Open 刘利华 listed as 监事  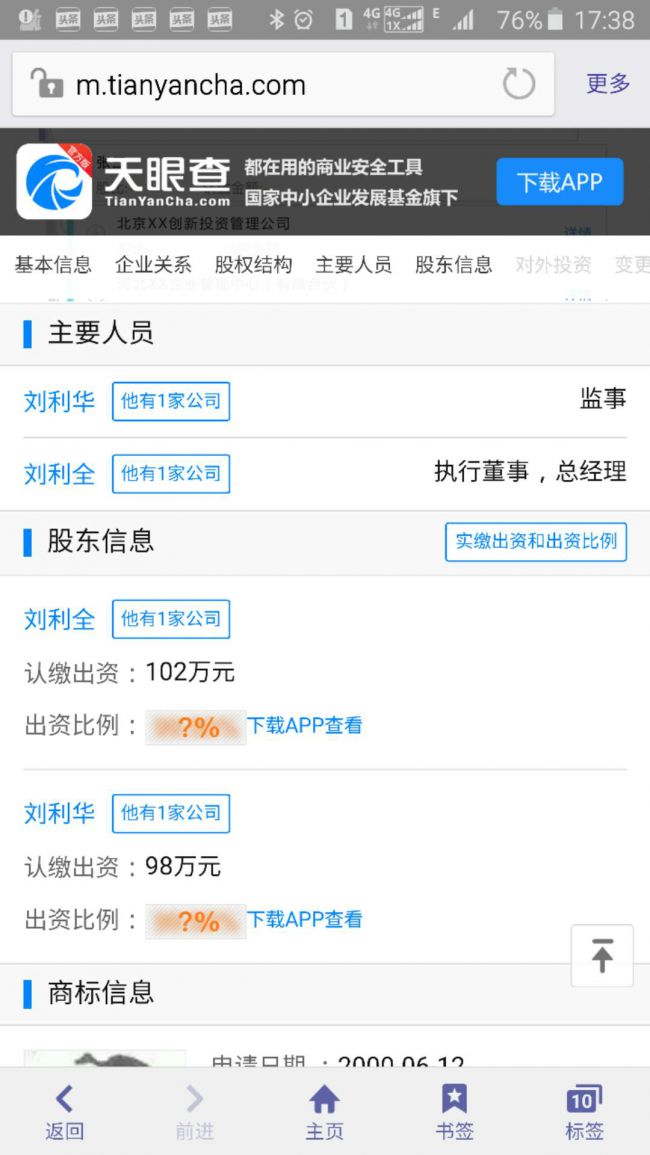[x=59, y=402]
